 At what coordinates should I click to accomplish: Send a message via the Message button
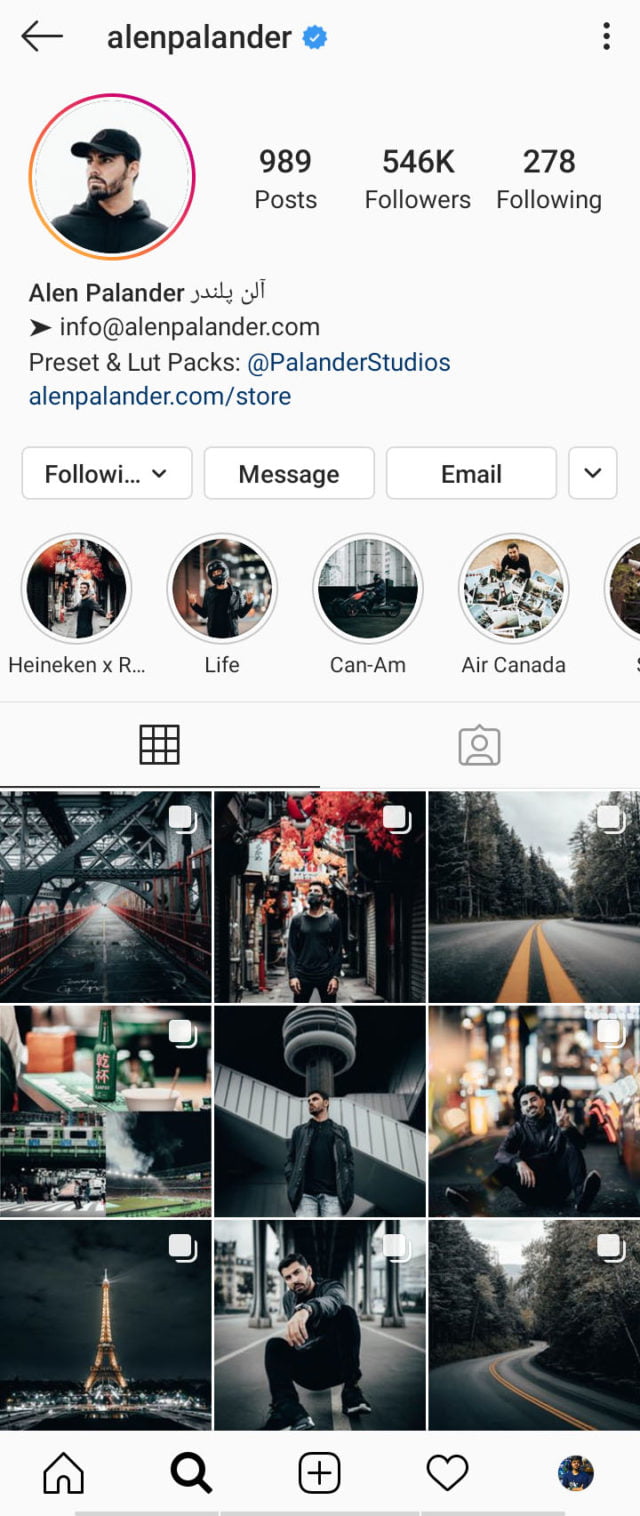click(289, 473)
